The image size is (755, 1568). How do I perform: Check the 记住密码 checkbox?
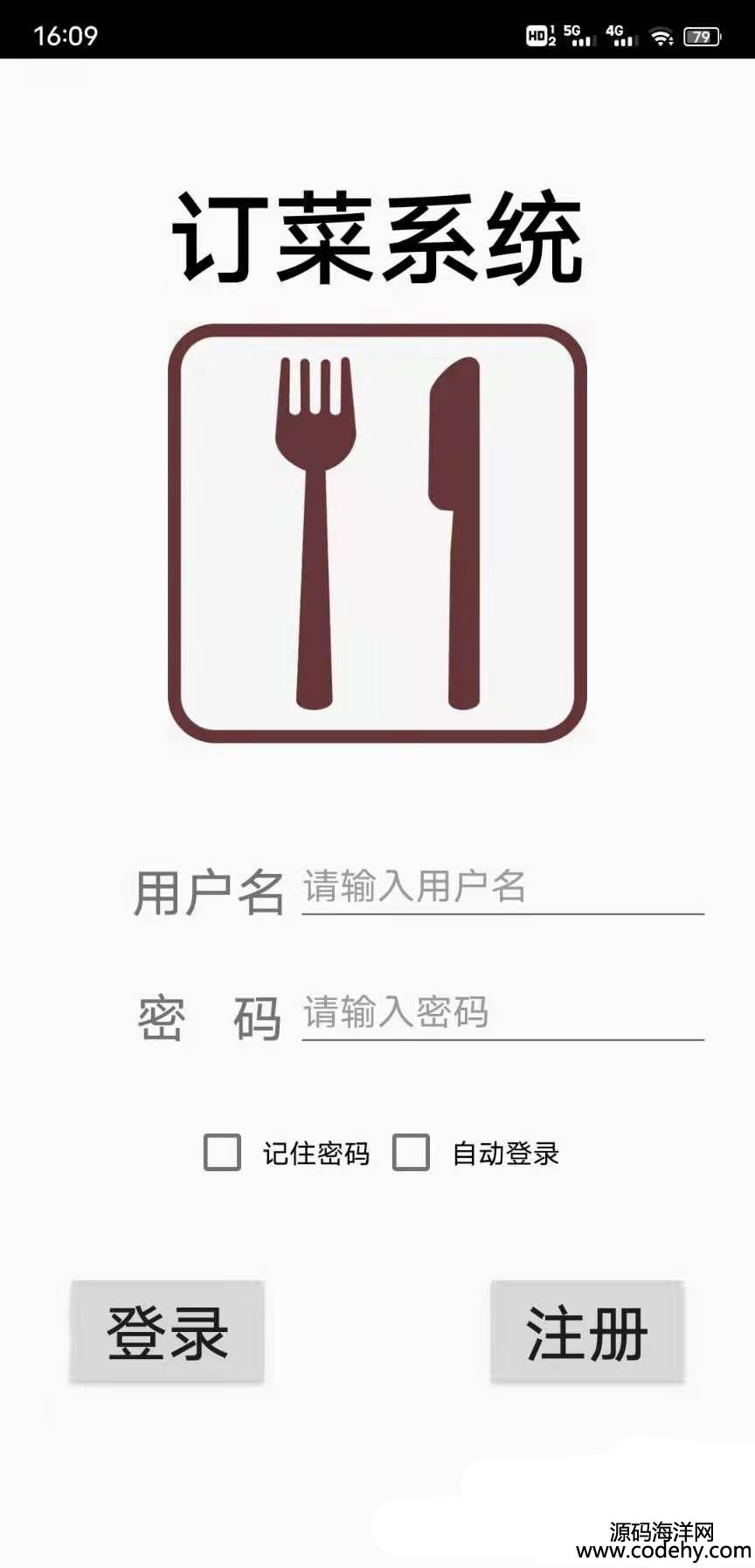point(222,1153)
